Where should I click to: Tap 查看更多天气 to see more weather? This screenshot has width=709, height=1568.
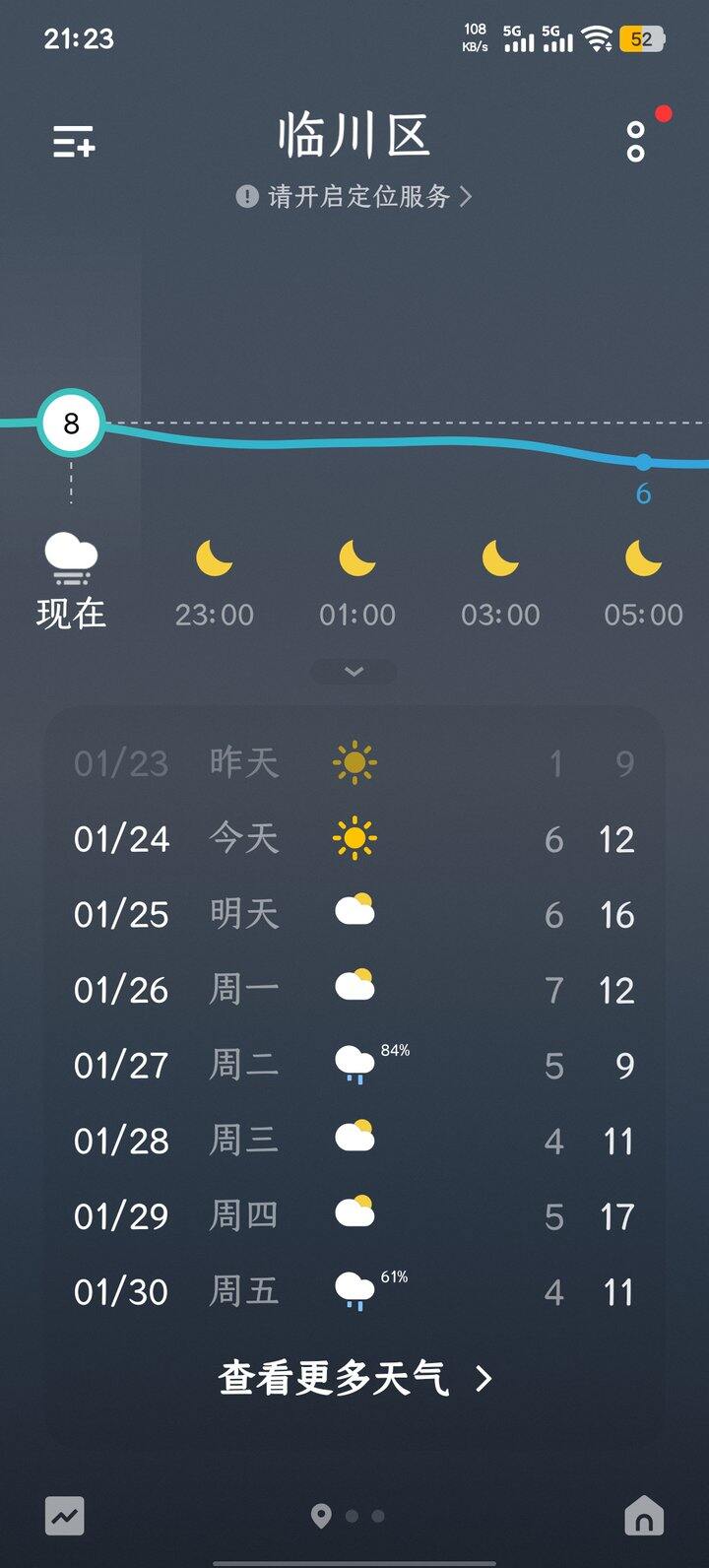pyautogui.click(x=354, y=1378)
